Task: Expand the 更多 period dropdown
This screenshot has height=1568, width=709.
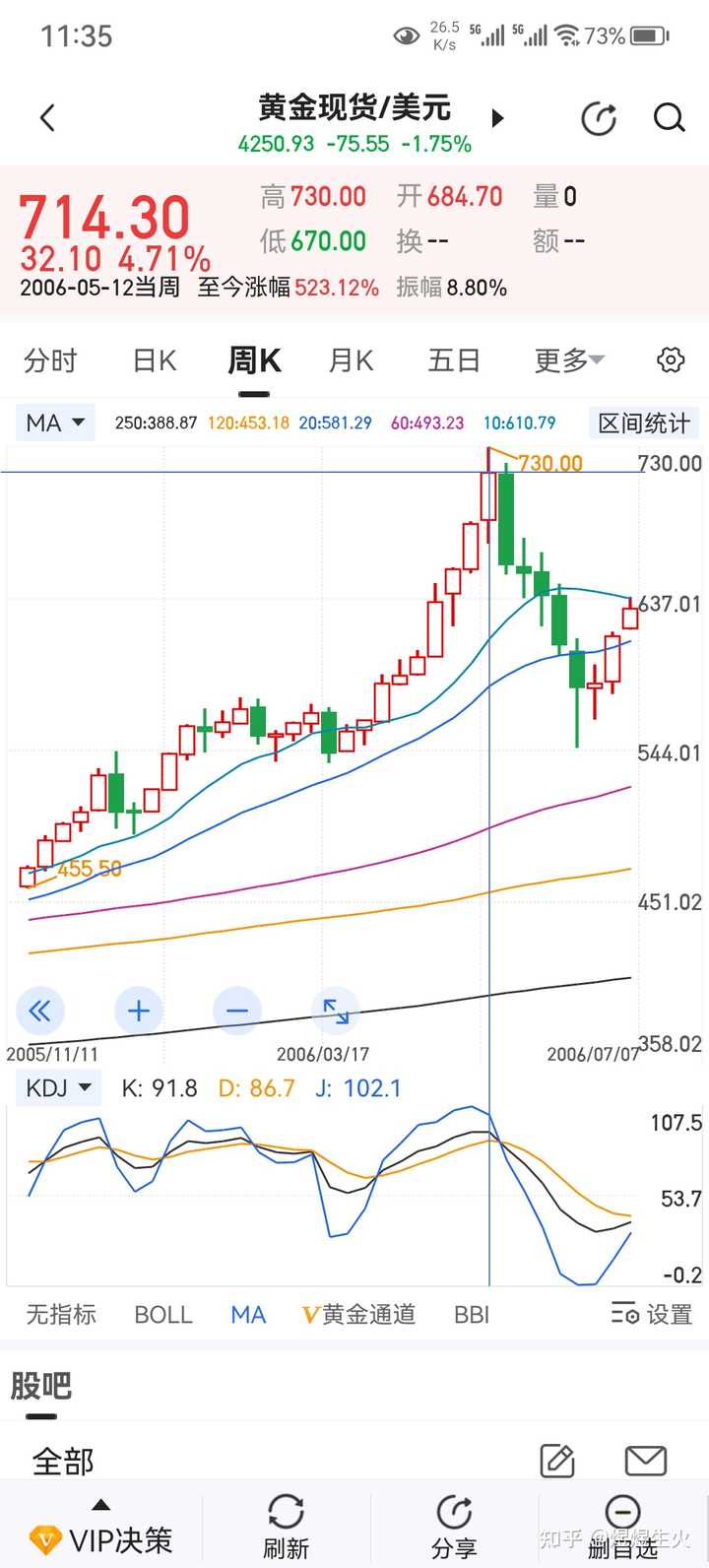Action: (569, 360)
